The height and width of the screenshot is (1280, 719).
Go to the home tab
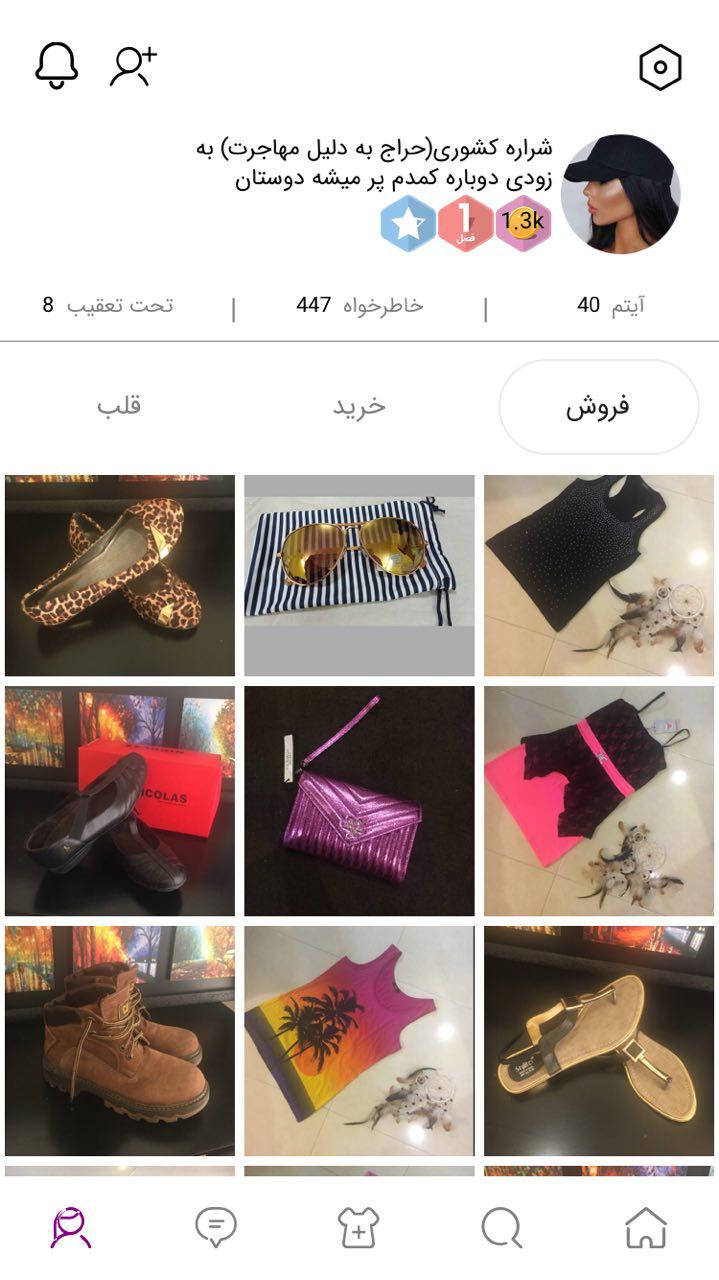click(x=645, y=1227)
